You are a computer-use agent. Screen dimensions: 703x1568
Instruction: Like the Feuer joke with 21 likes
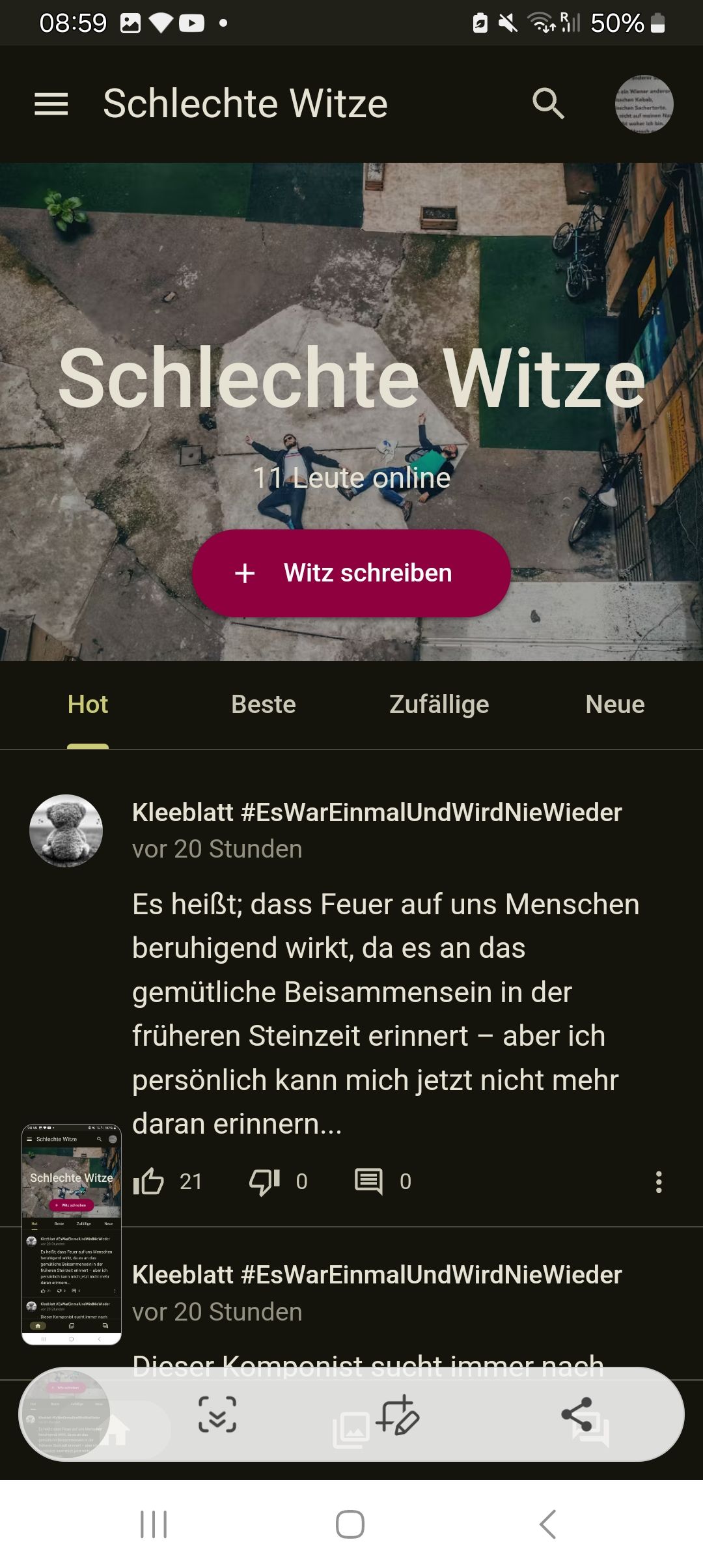(x=149, y=1181)
